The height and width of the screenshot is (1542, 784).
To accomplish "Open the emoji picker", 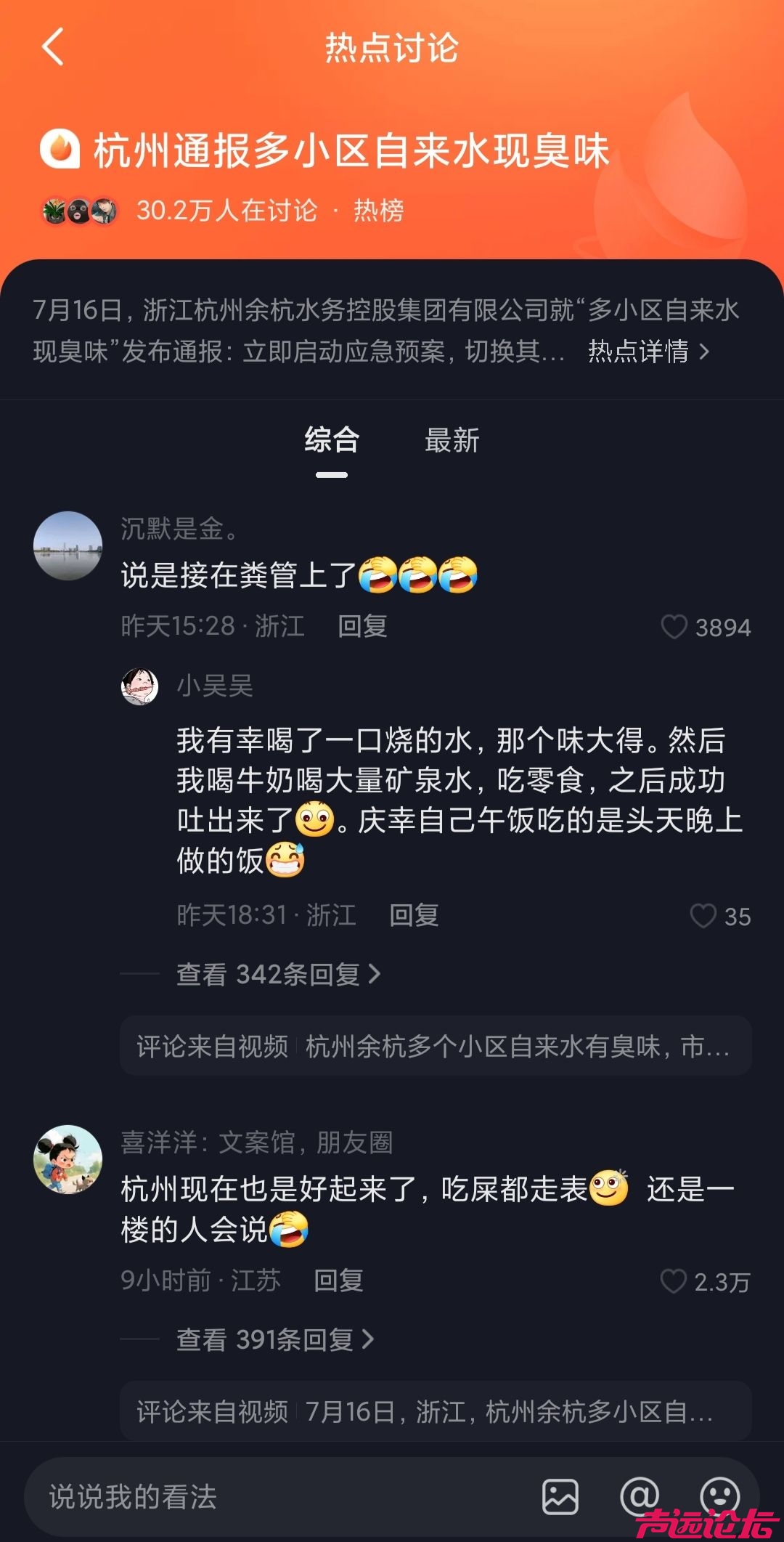I will 719,1496.
